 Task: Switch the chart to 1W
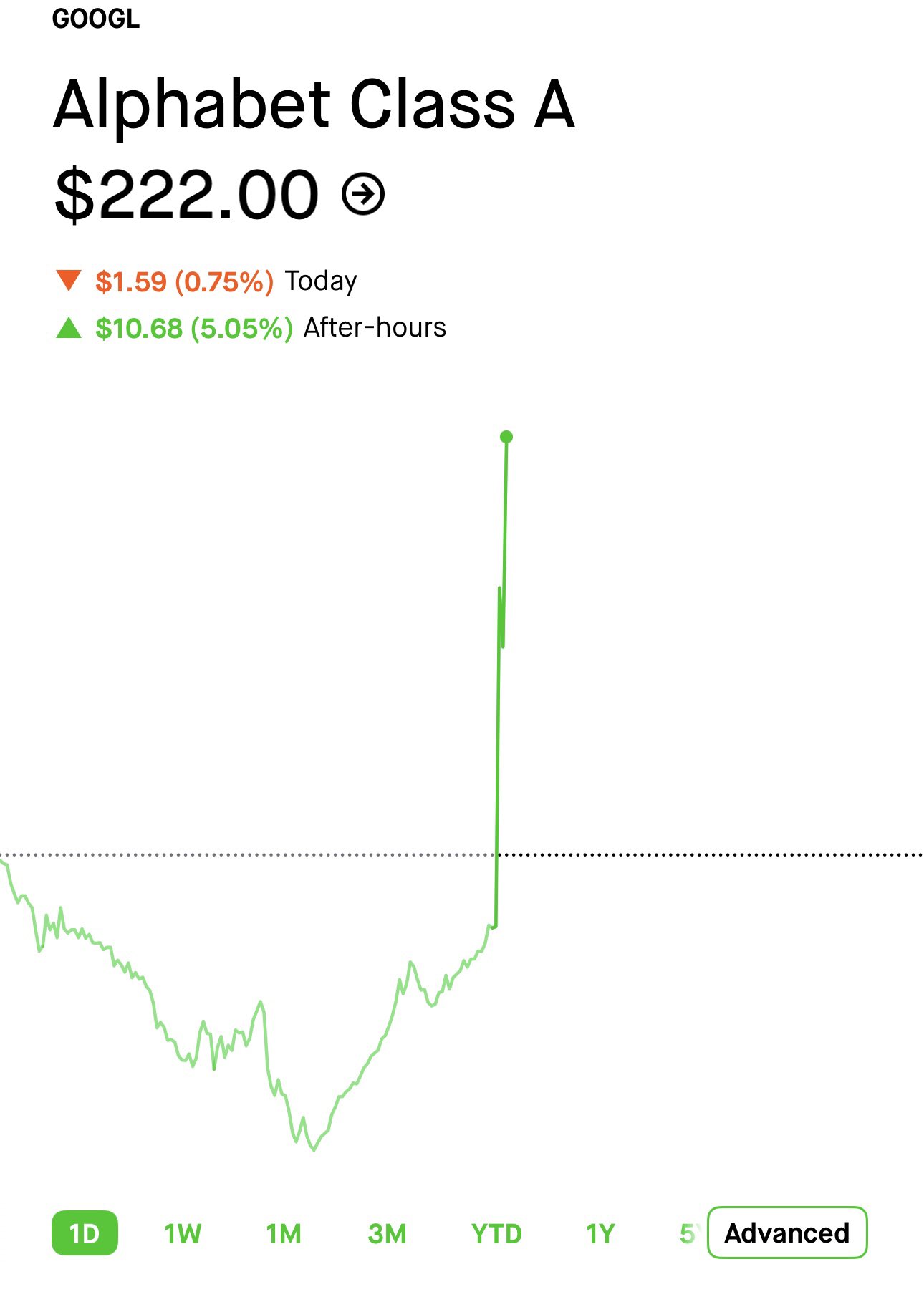pyautogui.click(x=183, y=1233)
